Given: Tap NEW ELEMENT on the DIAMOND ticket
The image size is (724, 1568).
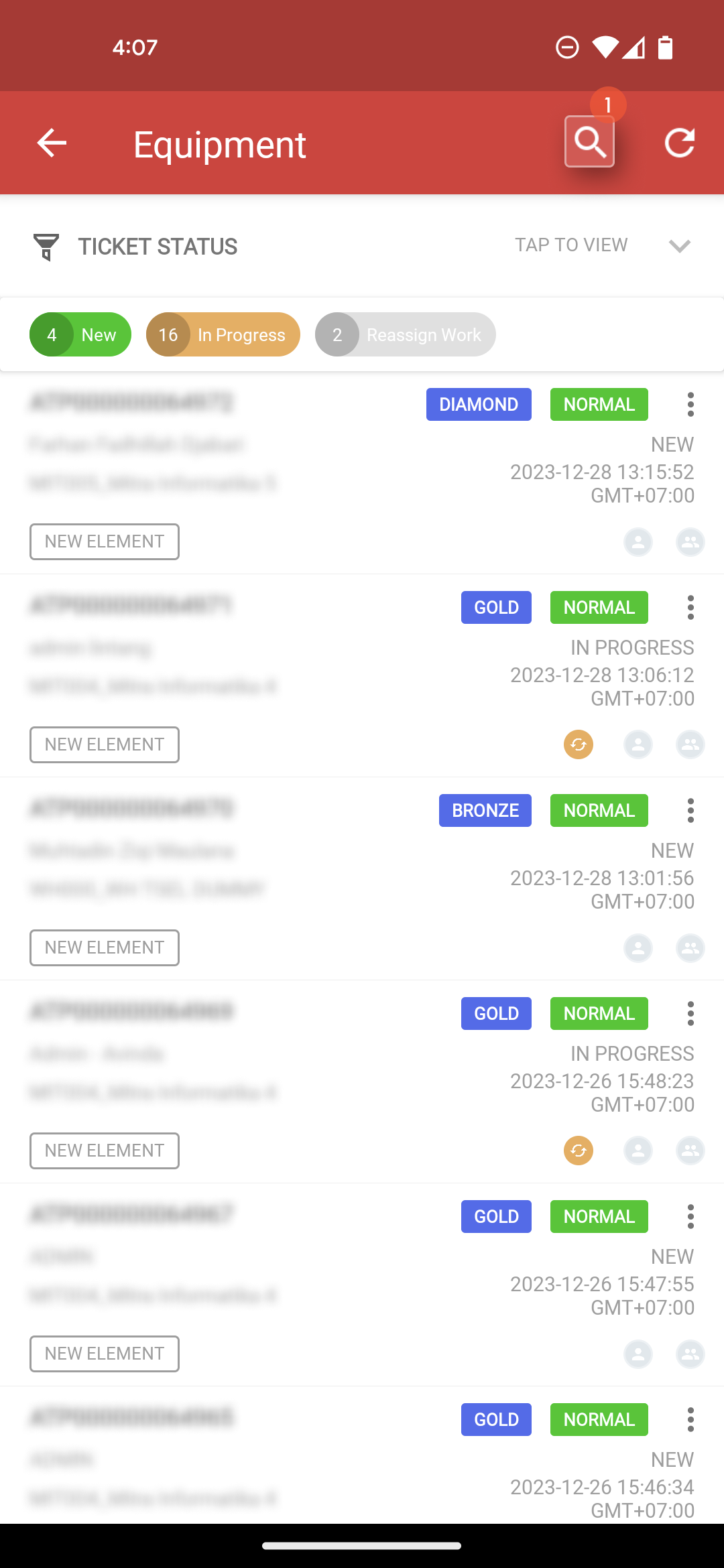Looking at the screenshot, I should click(105, 541).
